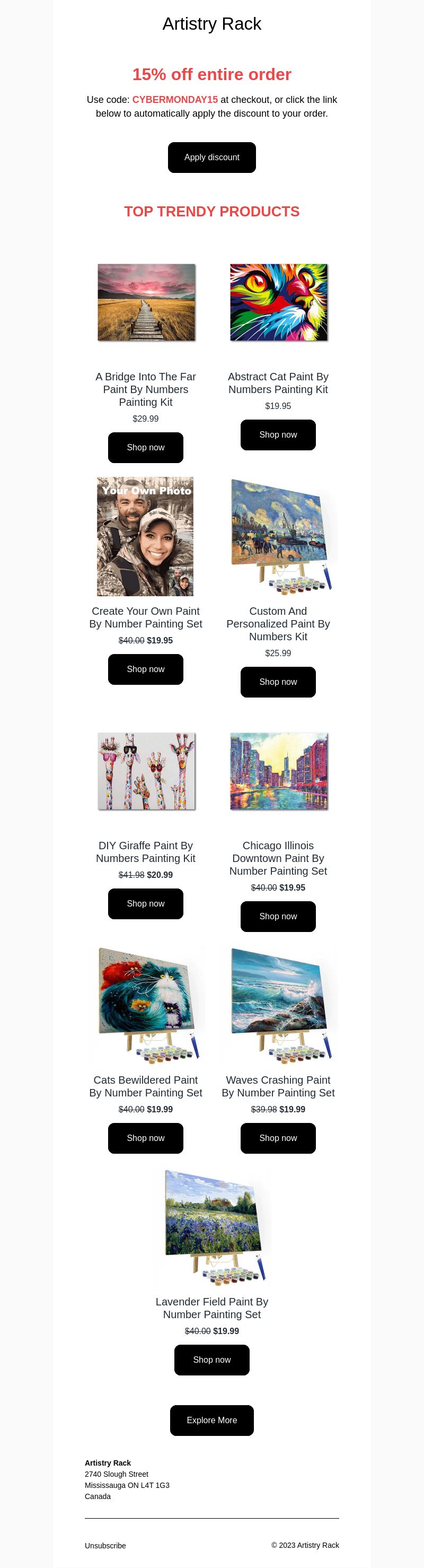This screenshot has width=424, height=1568.
Task: Select Shop now under DIY Giraffe kit
Action: point(145,903)
